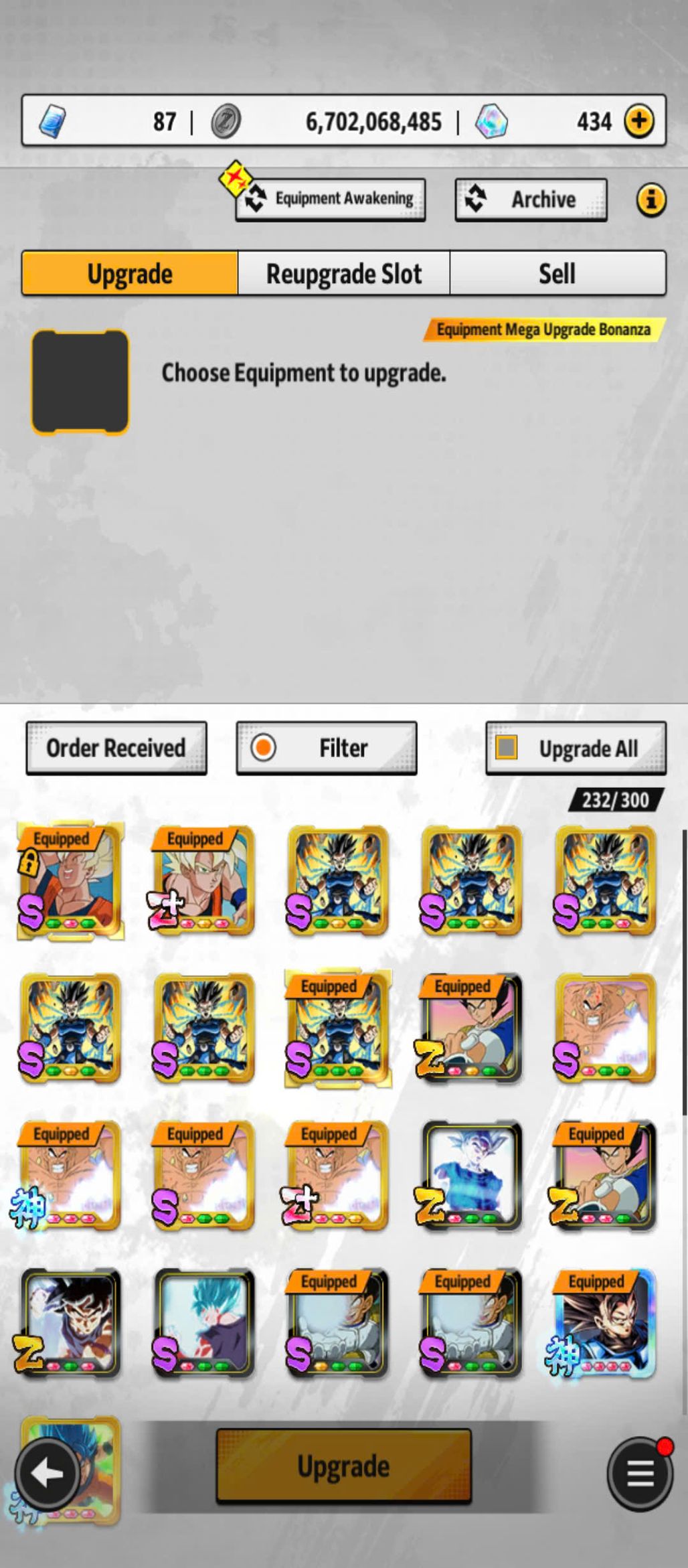Open the Filter options
The image size is (688, 1568).
(326, 748)
